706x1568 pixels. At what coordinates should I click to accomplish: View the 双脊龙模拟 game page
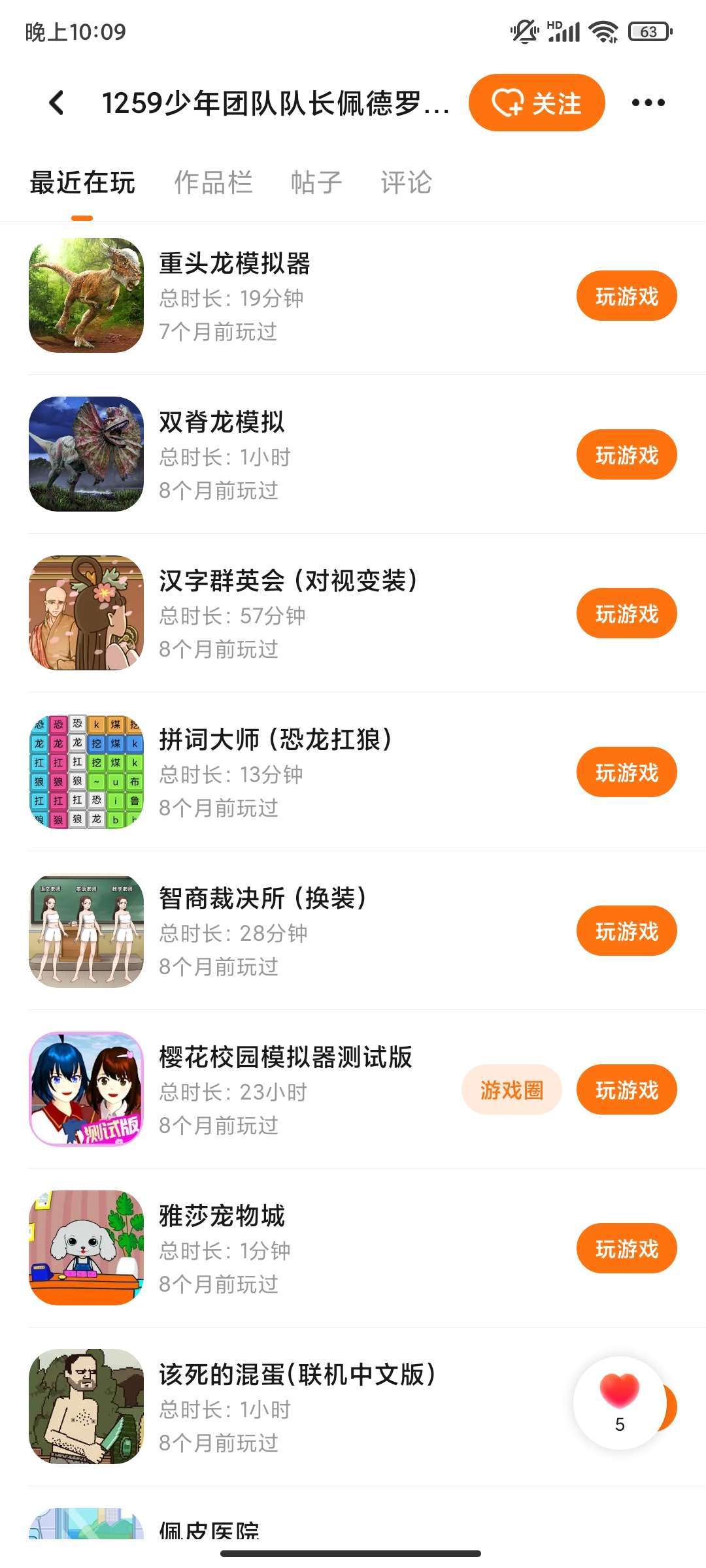222,422
